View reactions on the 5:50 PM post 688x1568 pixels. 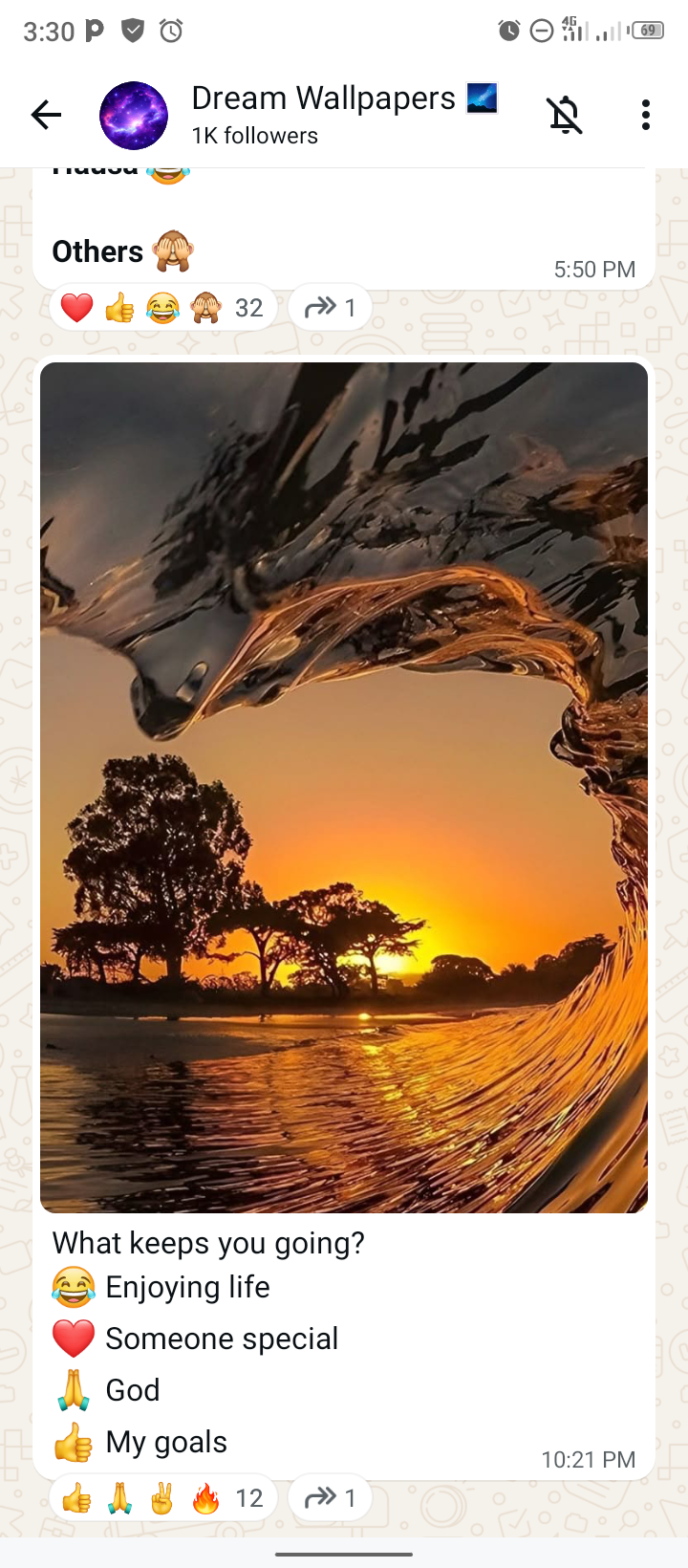click(x=162, y=308)
